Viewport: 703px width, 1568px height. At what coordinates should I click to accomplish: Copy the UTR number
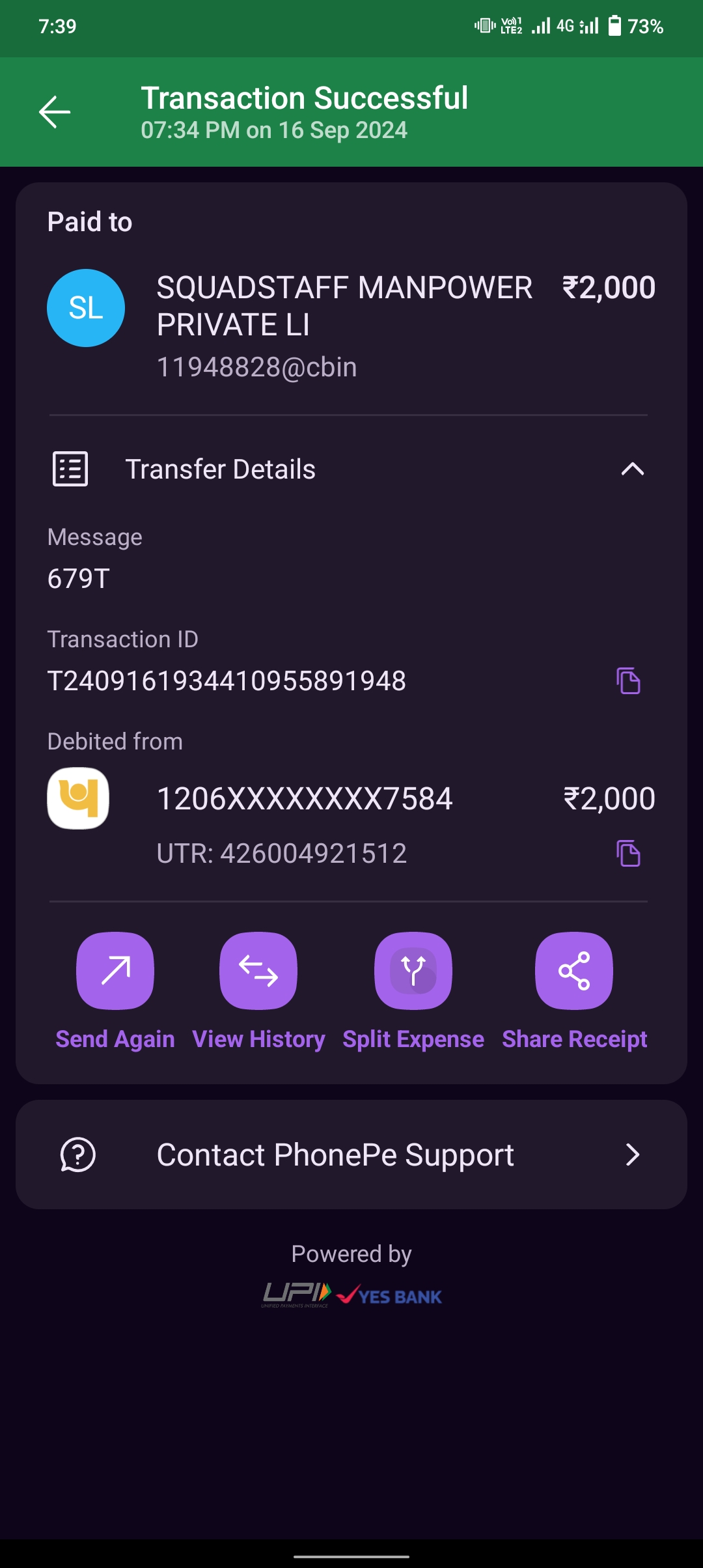click(628, 853)
